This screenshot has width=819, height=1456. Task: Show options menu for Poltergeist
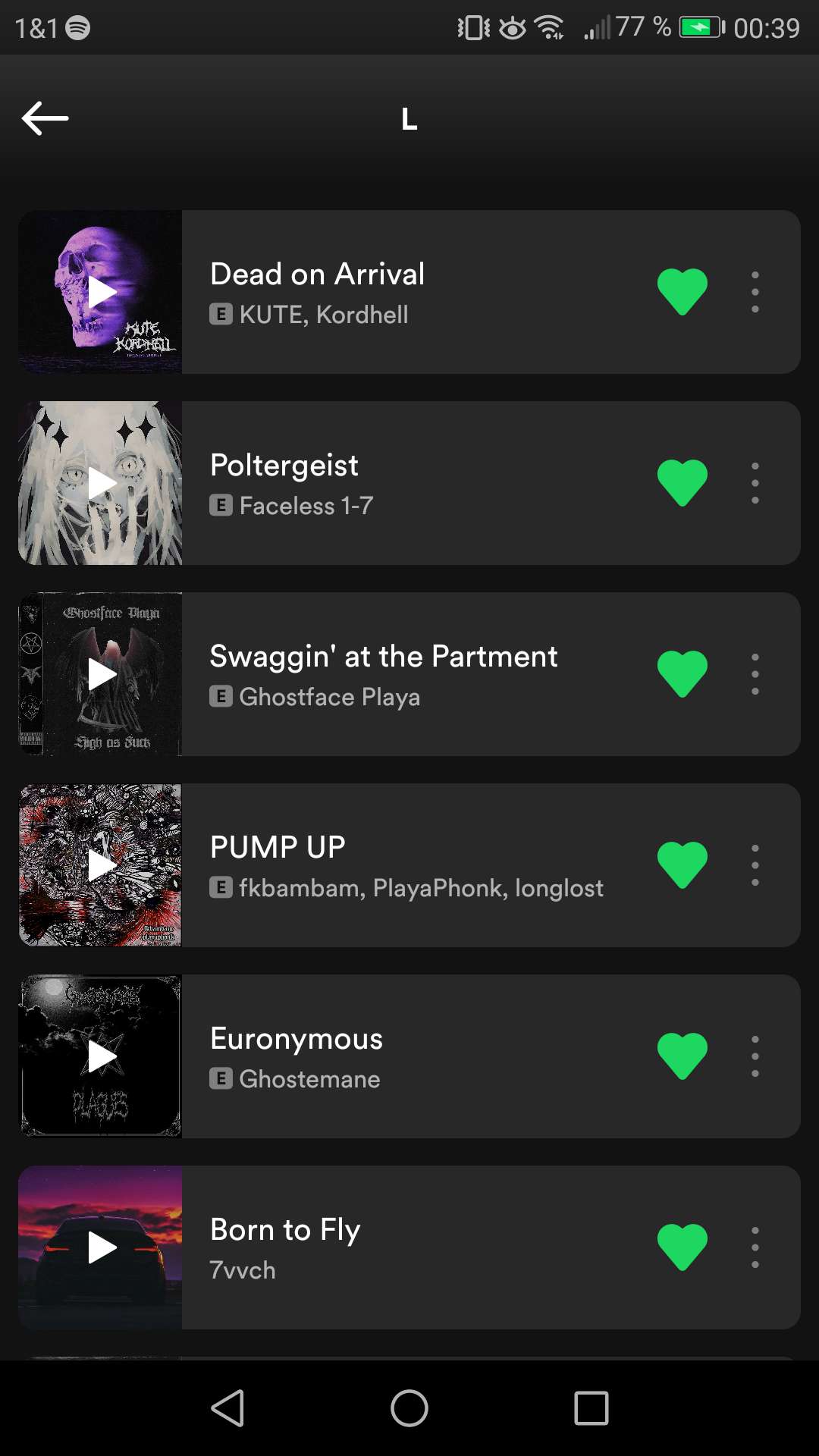[755, 483]
